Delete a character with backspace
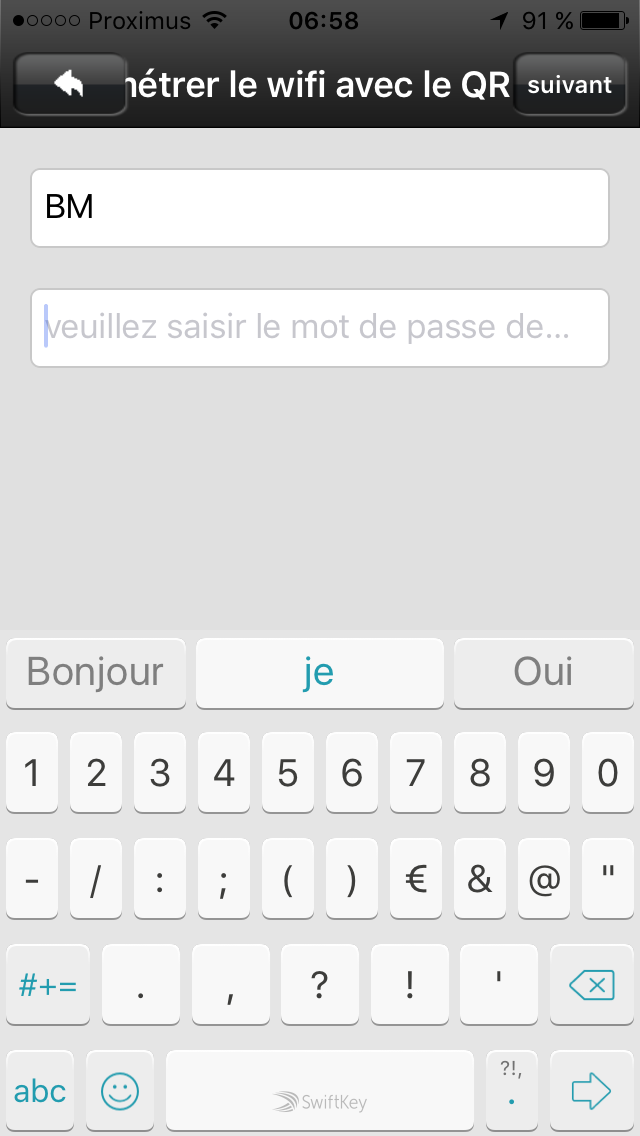The height and width of the screenshot is (1136, 640). point(590,985)
